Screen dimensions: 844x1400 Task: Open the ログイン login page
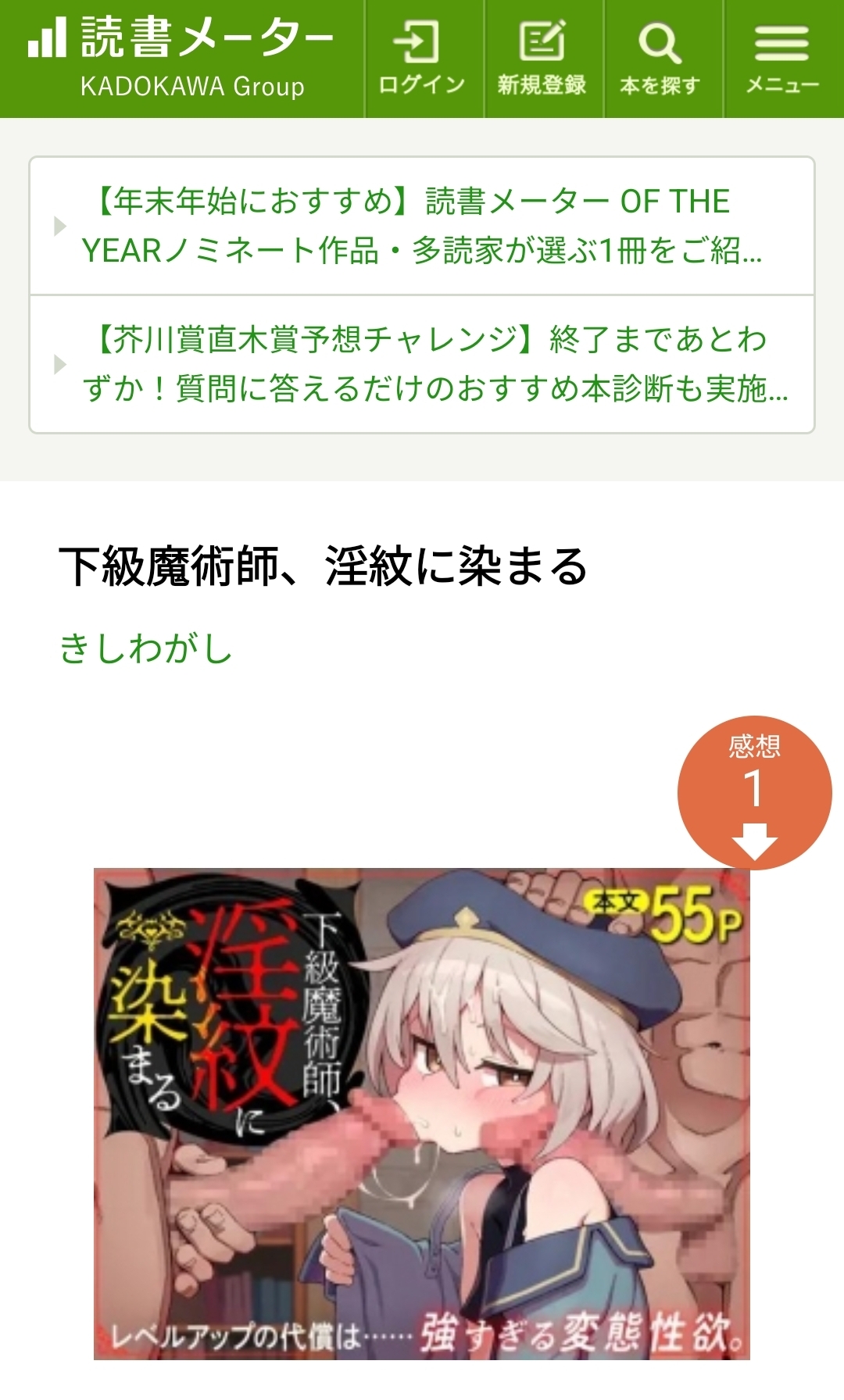coord(423,59)
